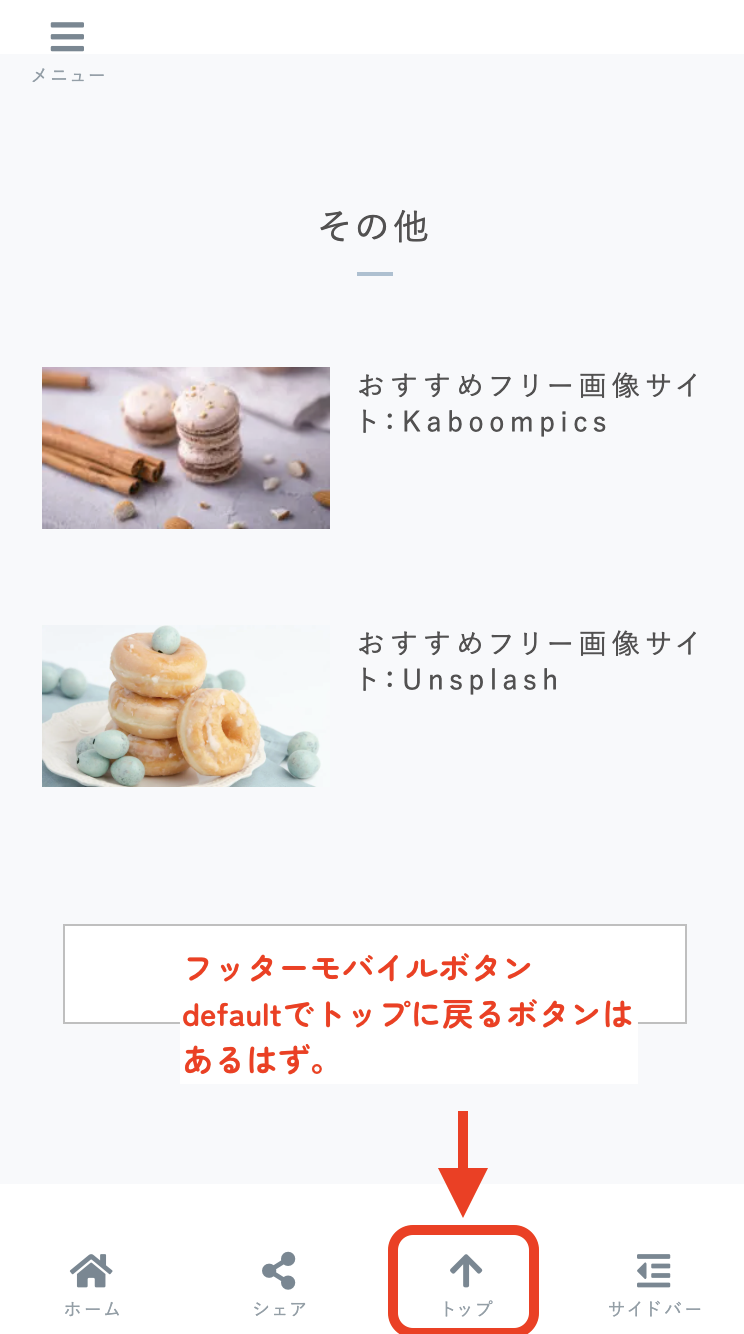Viewport: 744px width, 1334px height.
Task: Tap the house icon above the ホーム label
Action: tap(91, 1268)
